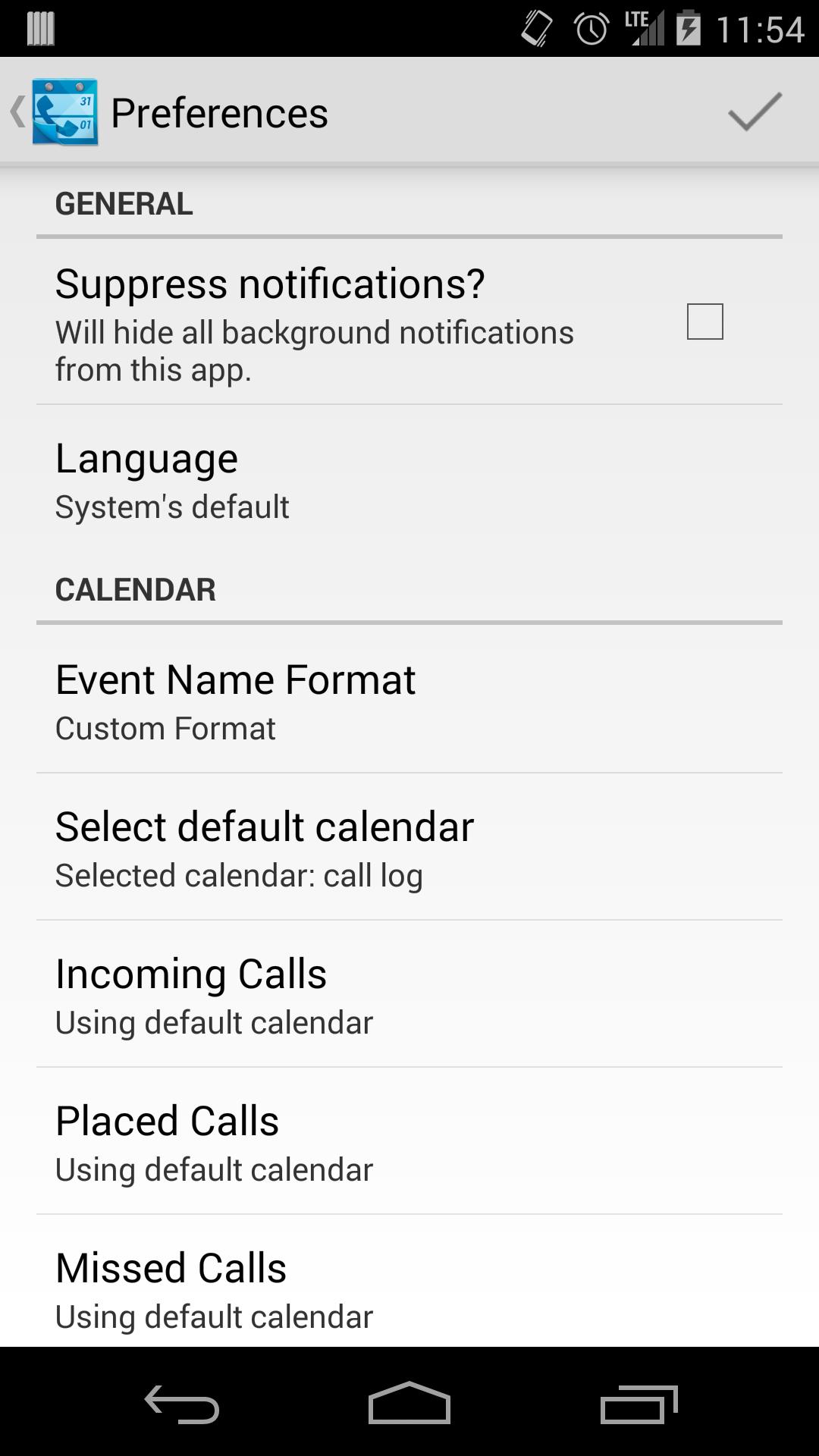
Task: Check the box next to Suppress notifications?
Action: 705,322
